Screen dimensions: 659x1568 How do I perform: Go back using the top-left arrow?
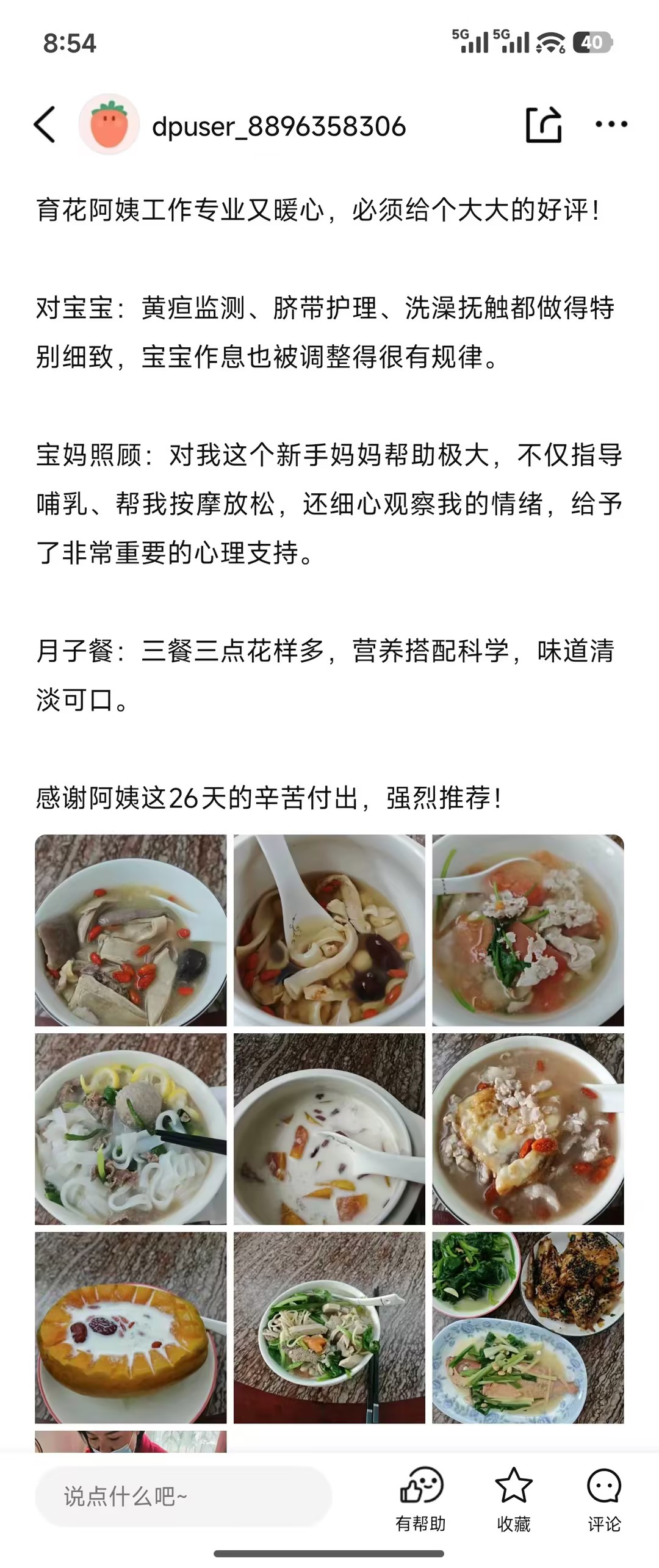coord(45,125)
